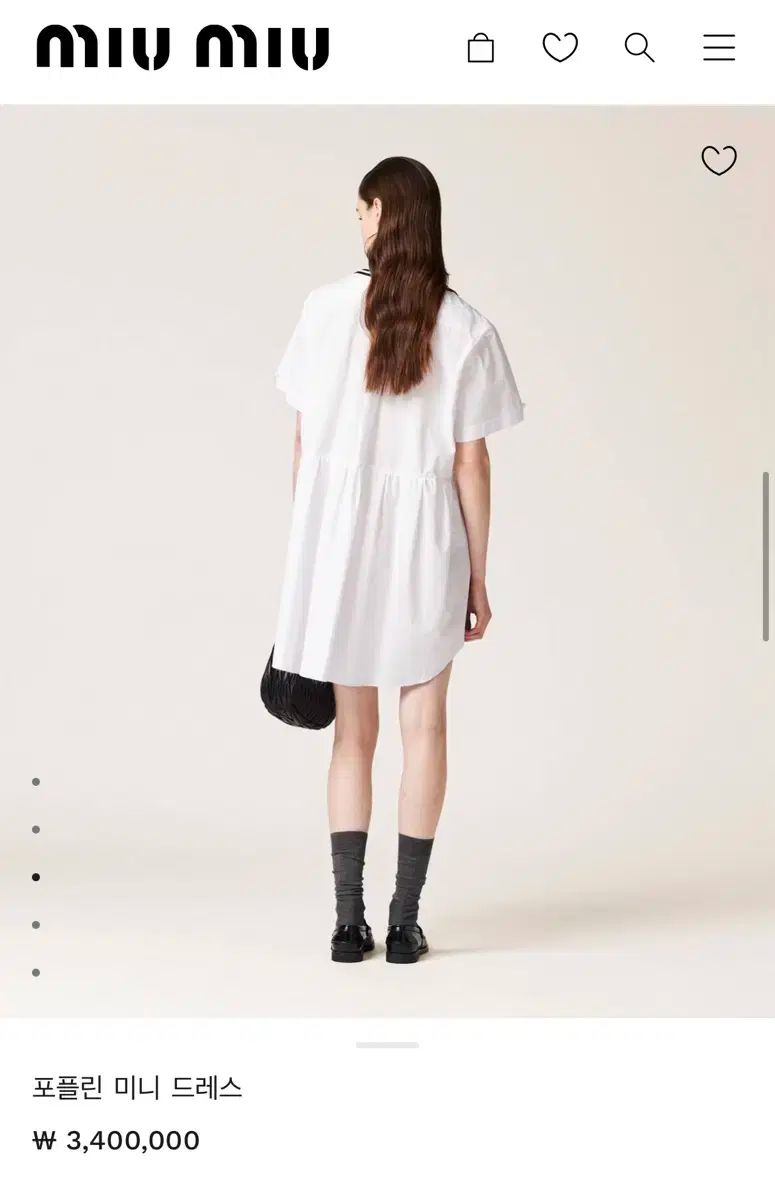The image size is (775, 1200).
Task: Jump to the first product image dot
Action: tap(36, 782)
